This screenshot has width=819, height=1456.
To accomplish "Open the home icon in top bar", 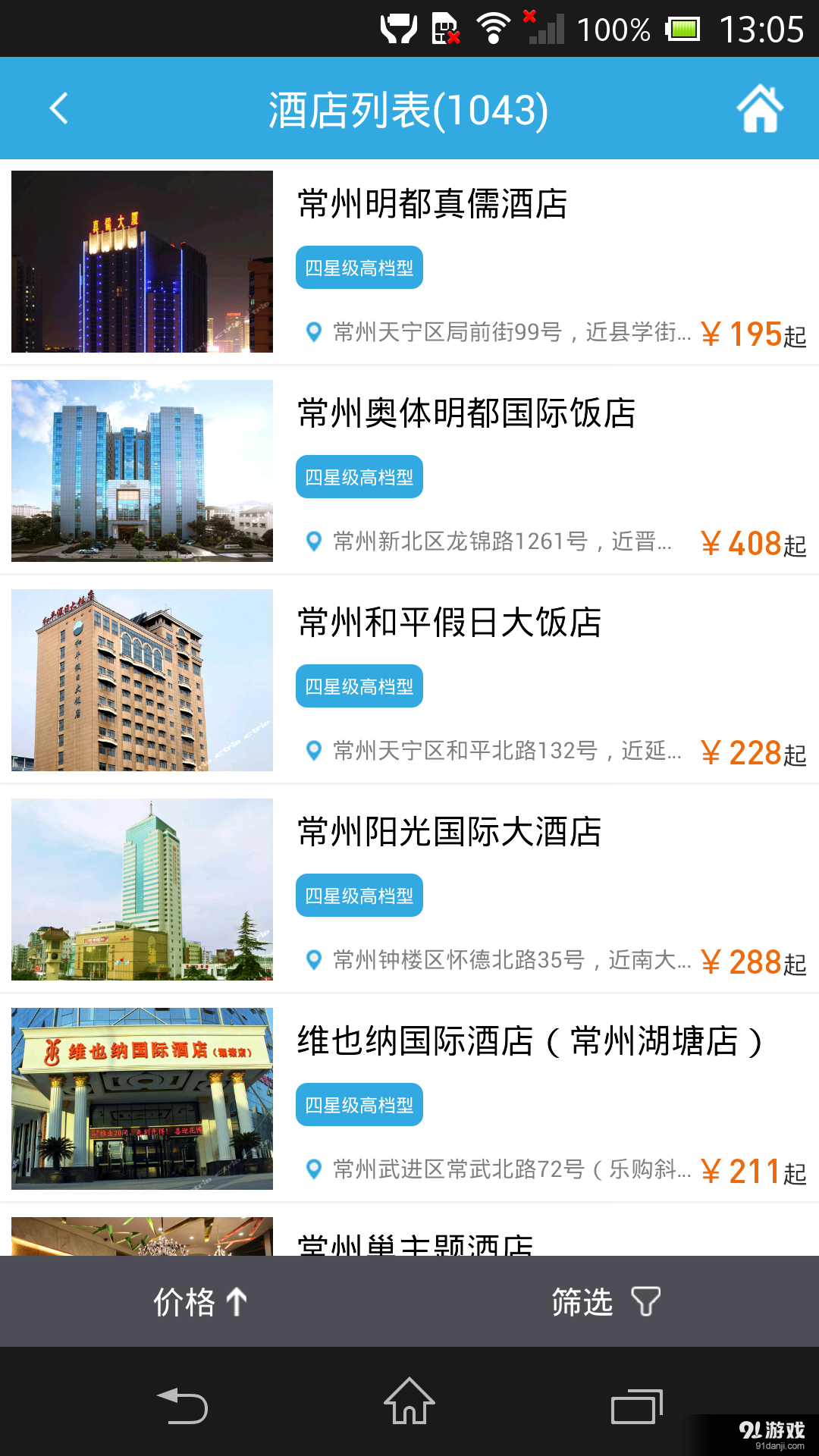I will click(760, 108).
